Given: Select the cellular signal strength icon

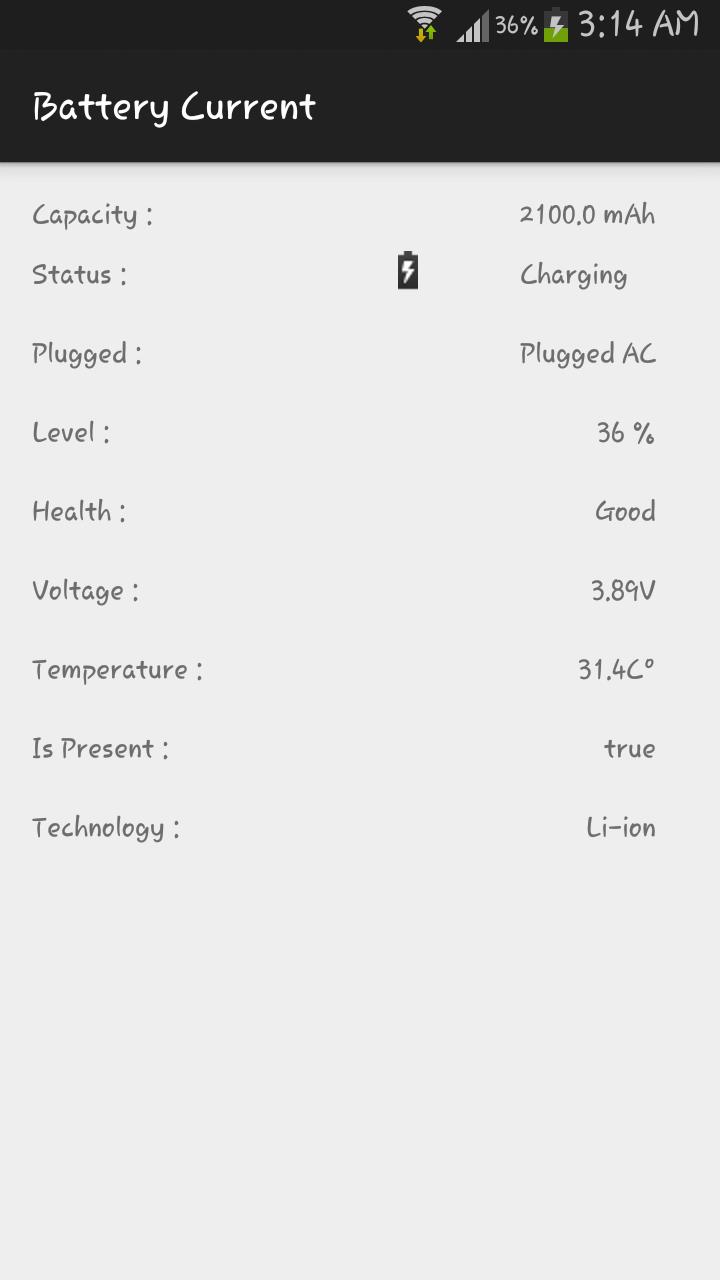Looking at the screenshot, I should point(472,24).
